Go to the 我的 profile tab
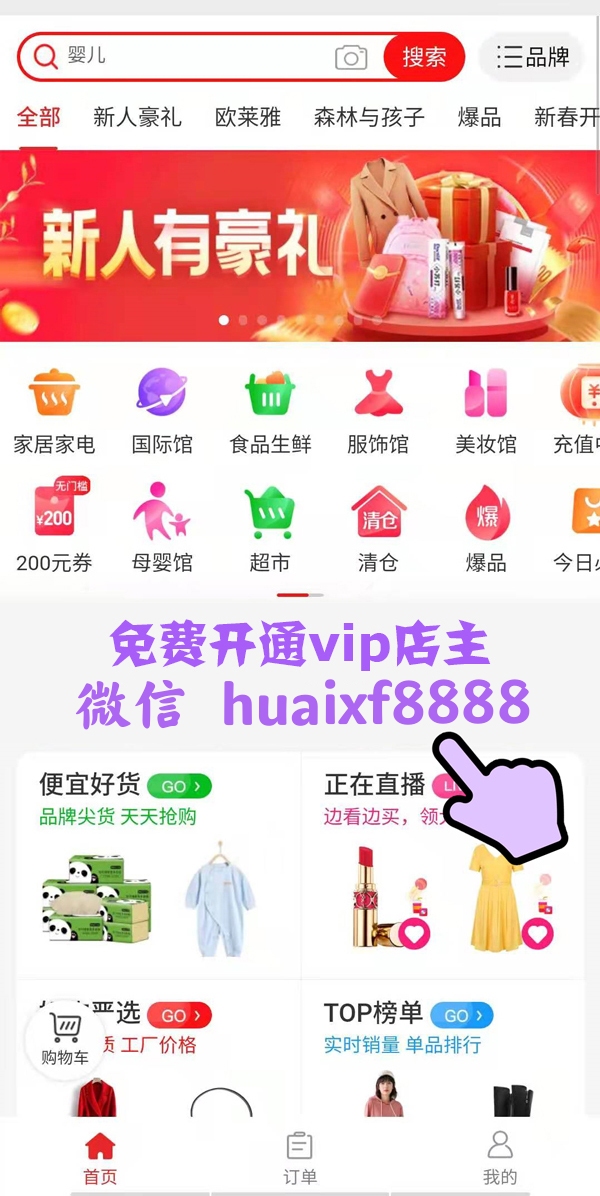This screenshot has height=1196, width=600. [x=500, y=1158]
